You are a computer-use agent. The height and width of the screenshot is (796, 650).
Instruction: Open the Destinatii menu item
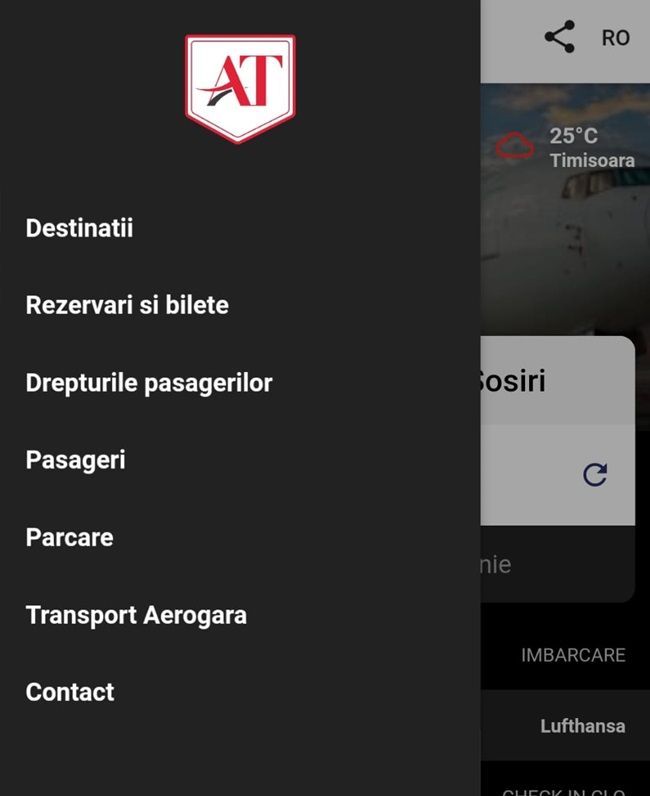pos(79,228)
